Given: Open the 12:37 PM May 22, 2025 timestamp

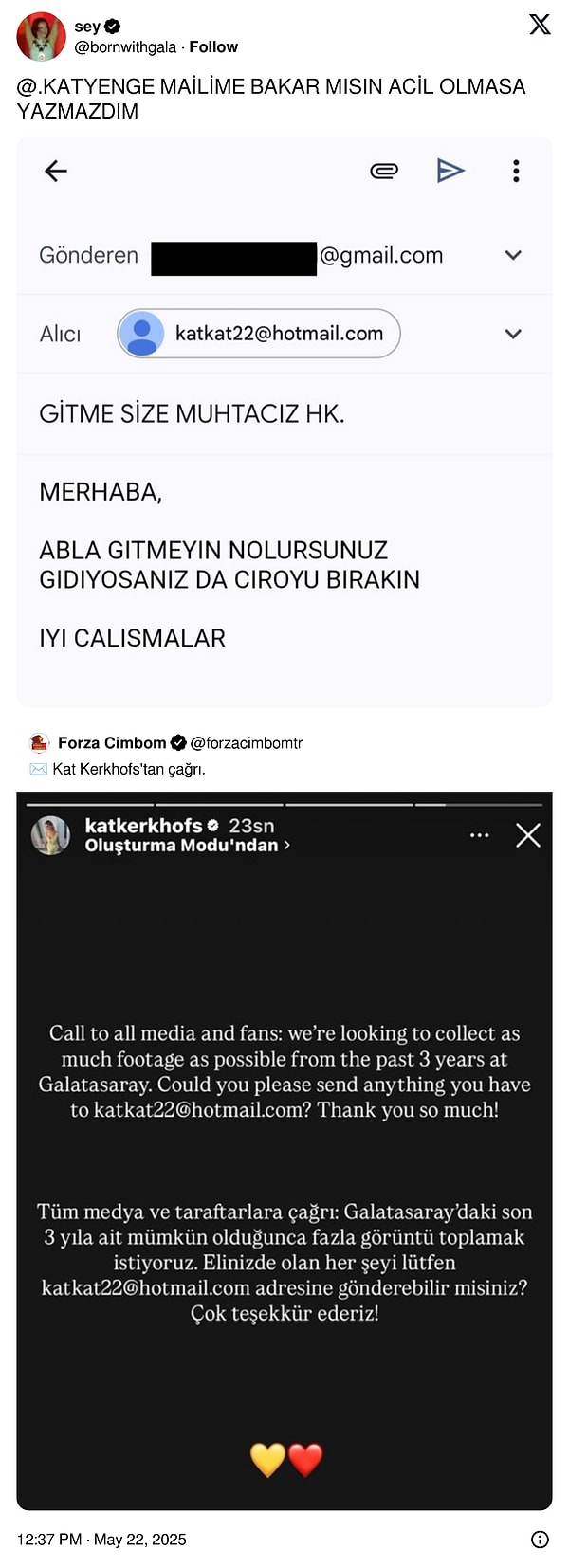Looking at the screenshot, I should (101, 1539).
